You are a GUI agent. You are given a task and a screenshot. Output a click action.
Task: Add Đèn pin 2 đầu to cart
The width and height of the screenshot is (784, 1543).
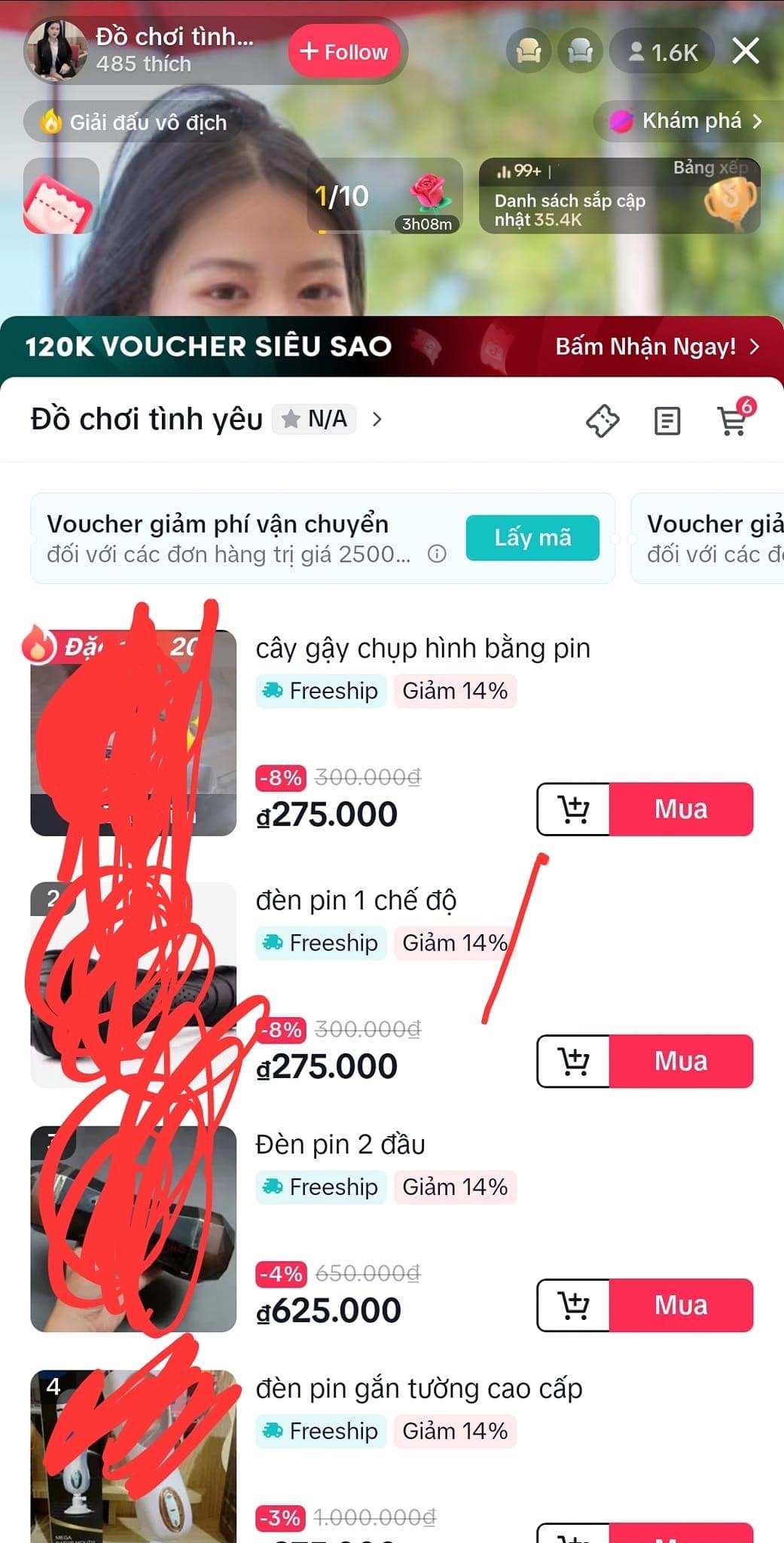(573, 1305)
